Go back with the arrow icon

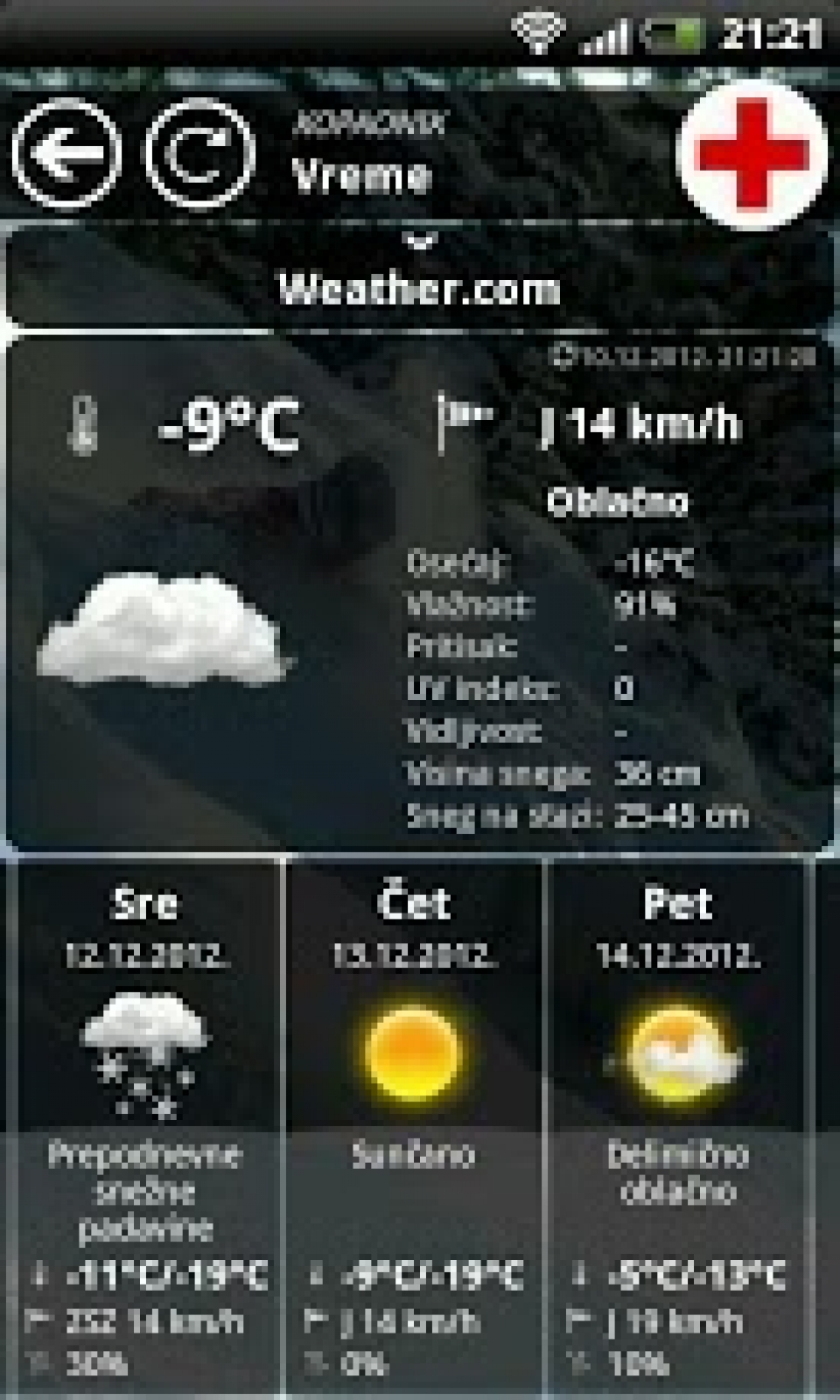click(66, 154)
